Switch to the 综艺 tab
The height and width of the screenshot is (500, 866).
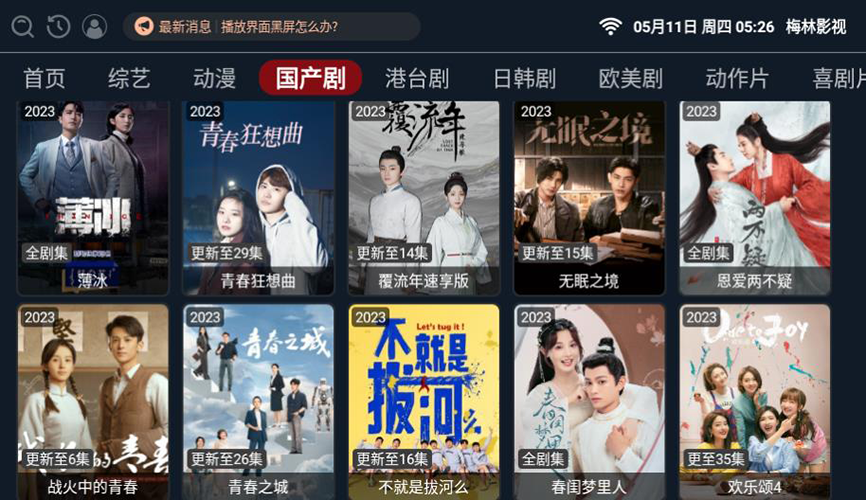click(x=129, y=79)
